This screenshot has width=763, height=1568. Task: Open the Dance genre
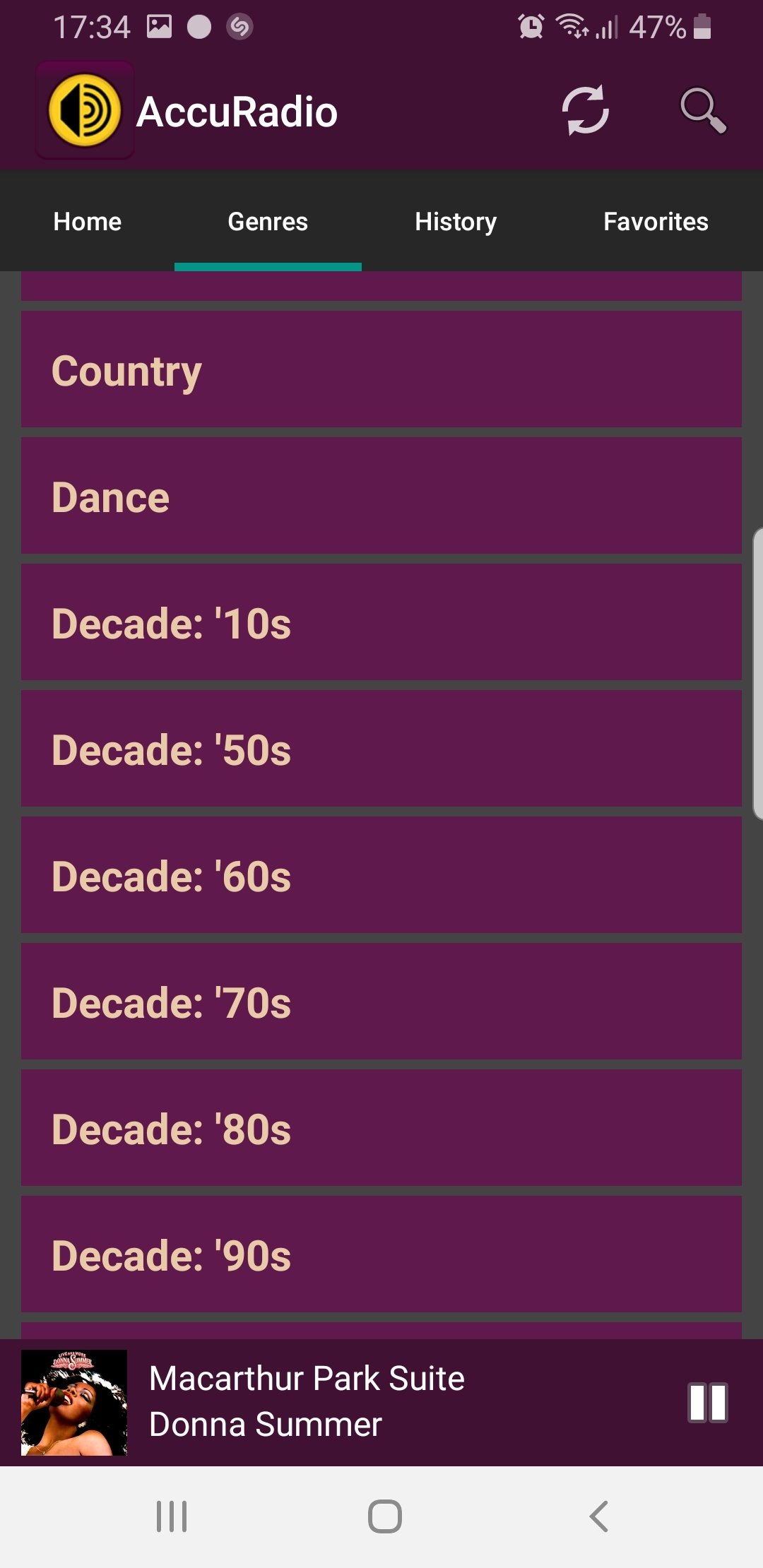click(381, 495)
